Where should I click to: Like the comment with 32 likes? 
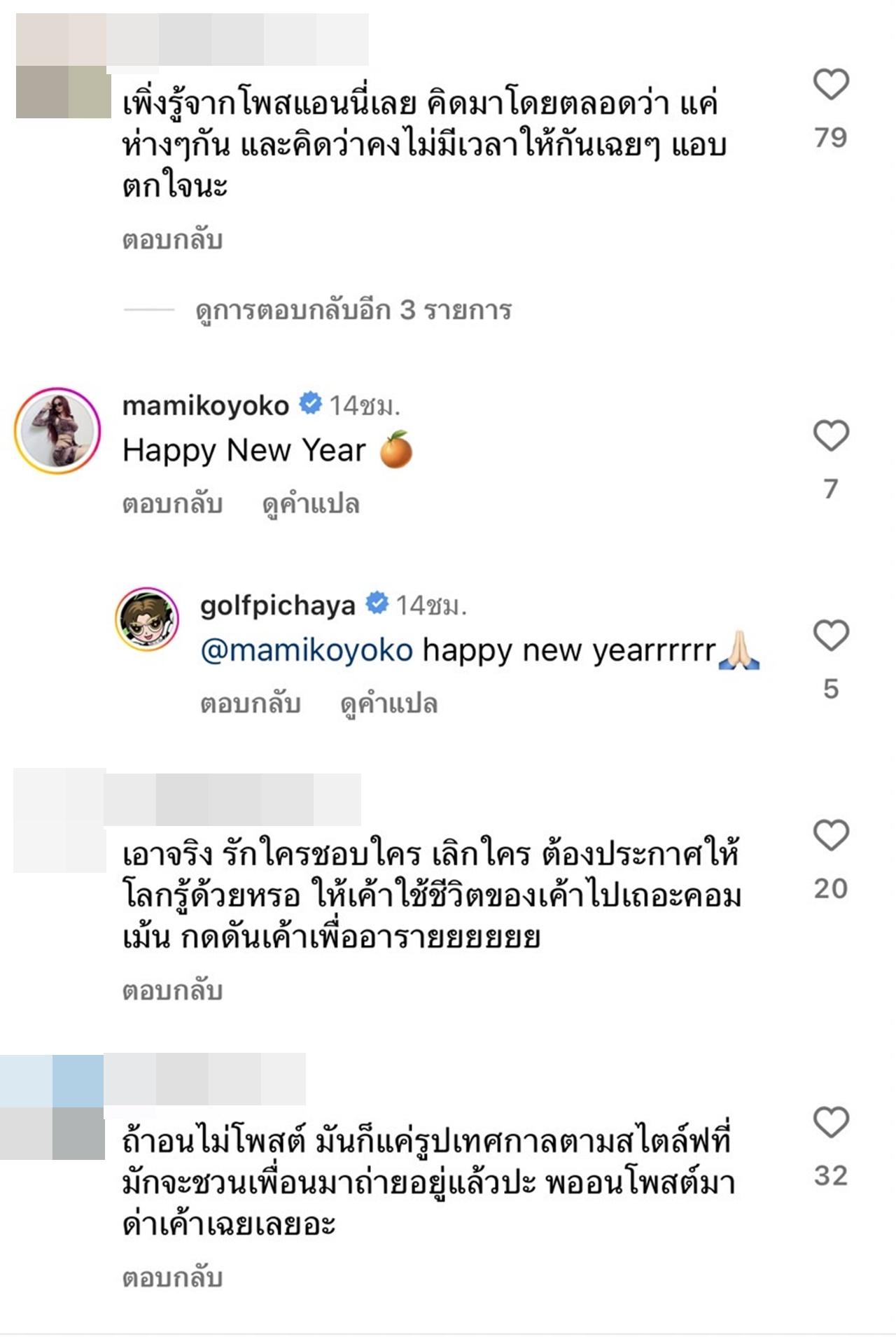tap(831, 1122)
